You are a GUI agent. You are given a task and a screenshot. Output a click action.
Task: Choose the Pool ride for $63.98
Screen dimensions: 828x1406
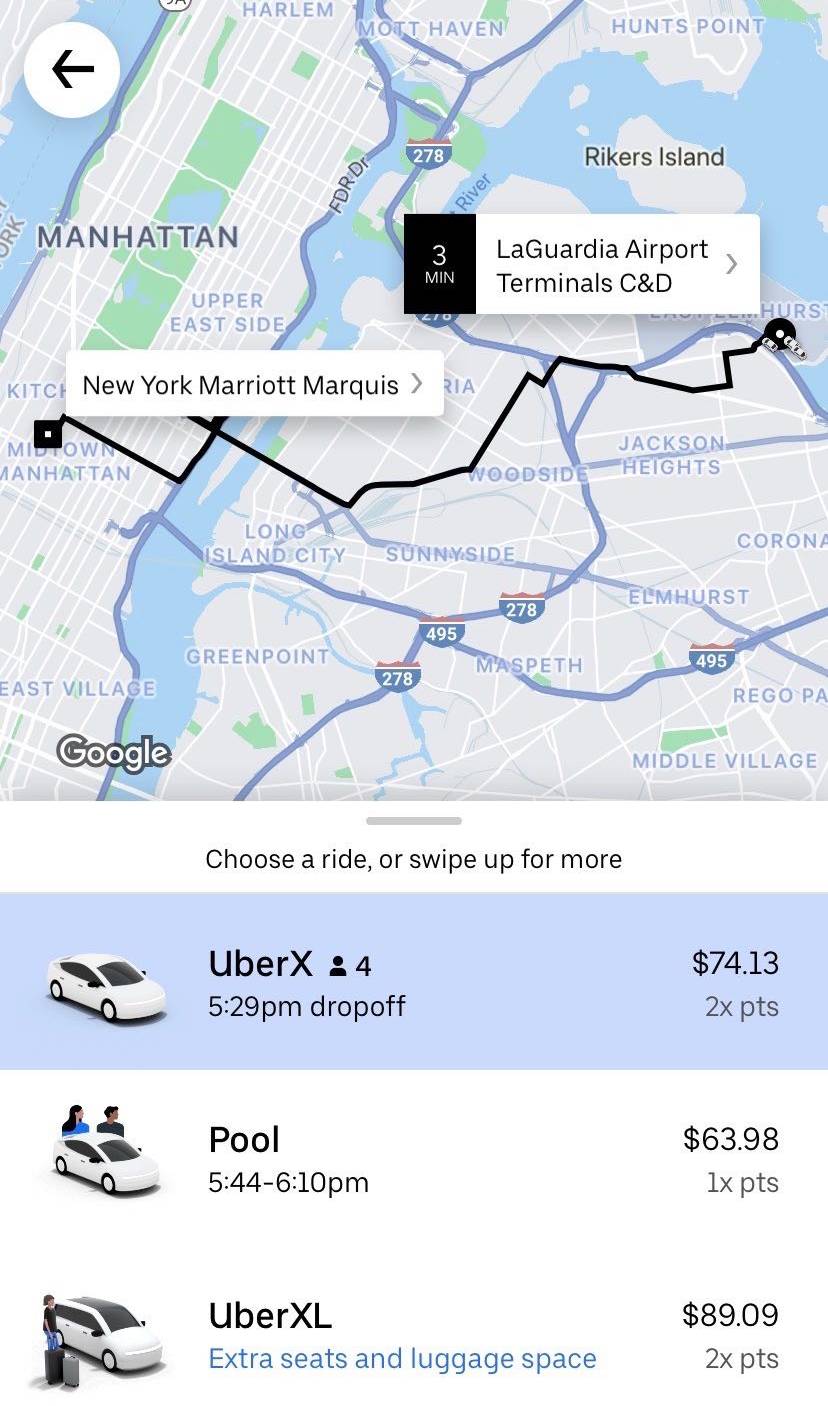pos(414,1158)
